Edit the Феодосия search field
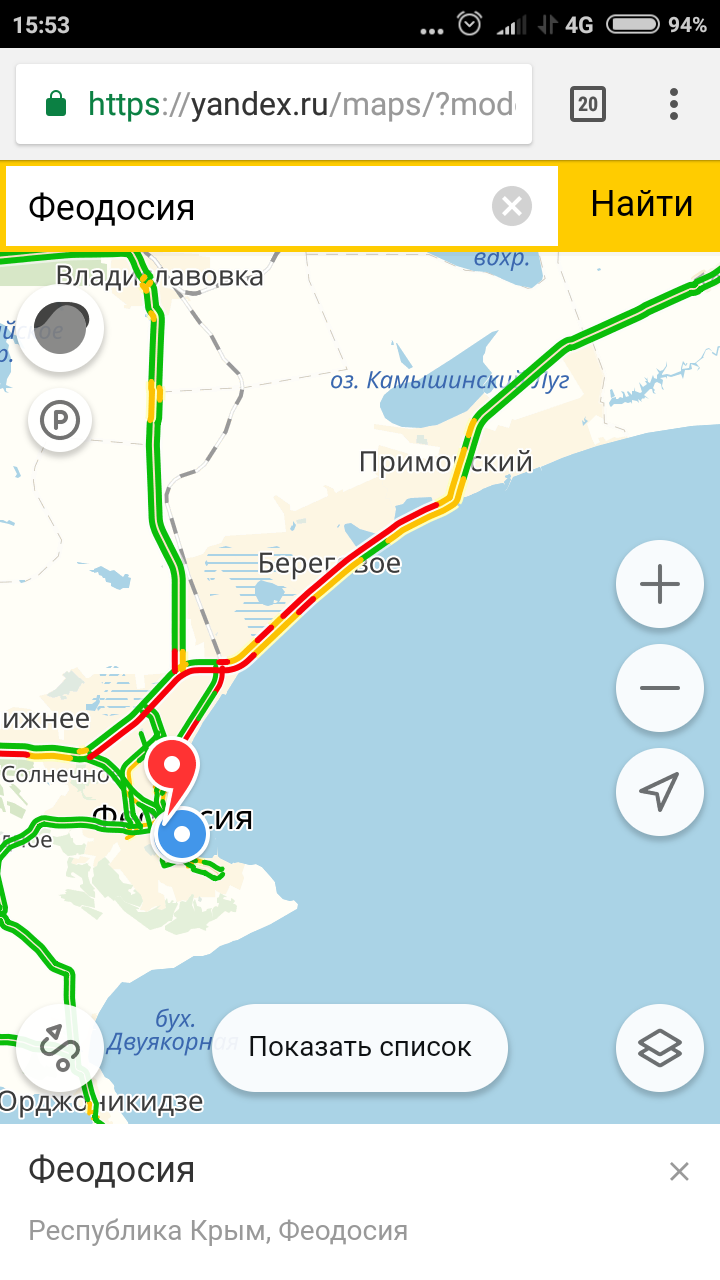 pos(250,207)
